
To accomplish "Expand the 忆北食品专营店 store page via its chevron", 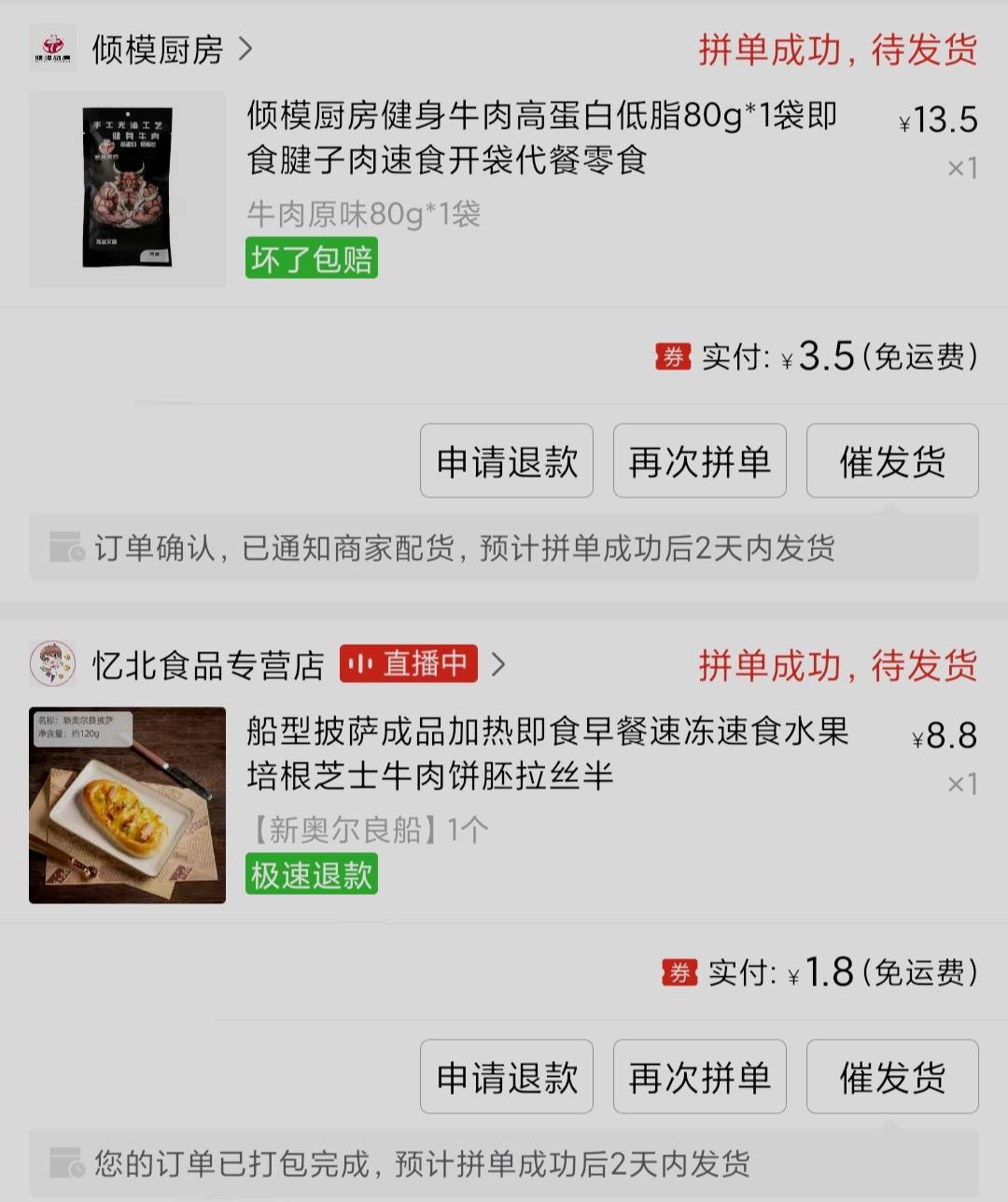I will pos(499,664).
